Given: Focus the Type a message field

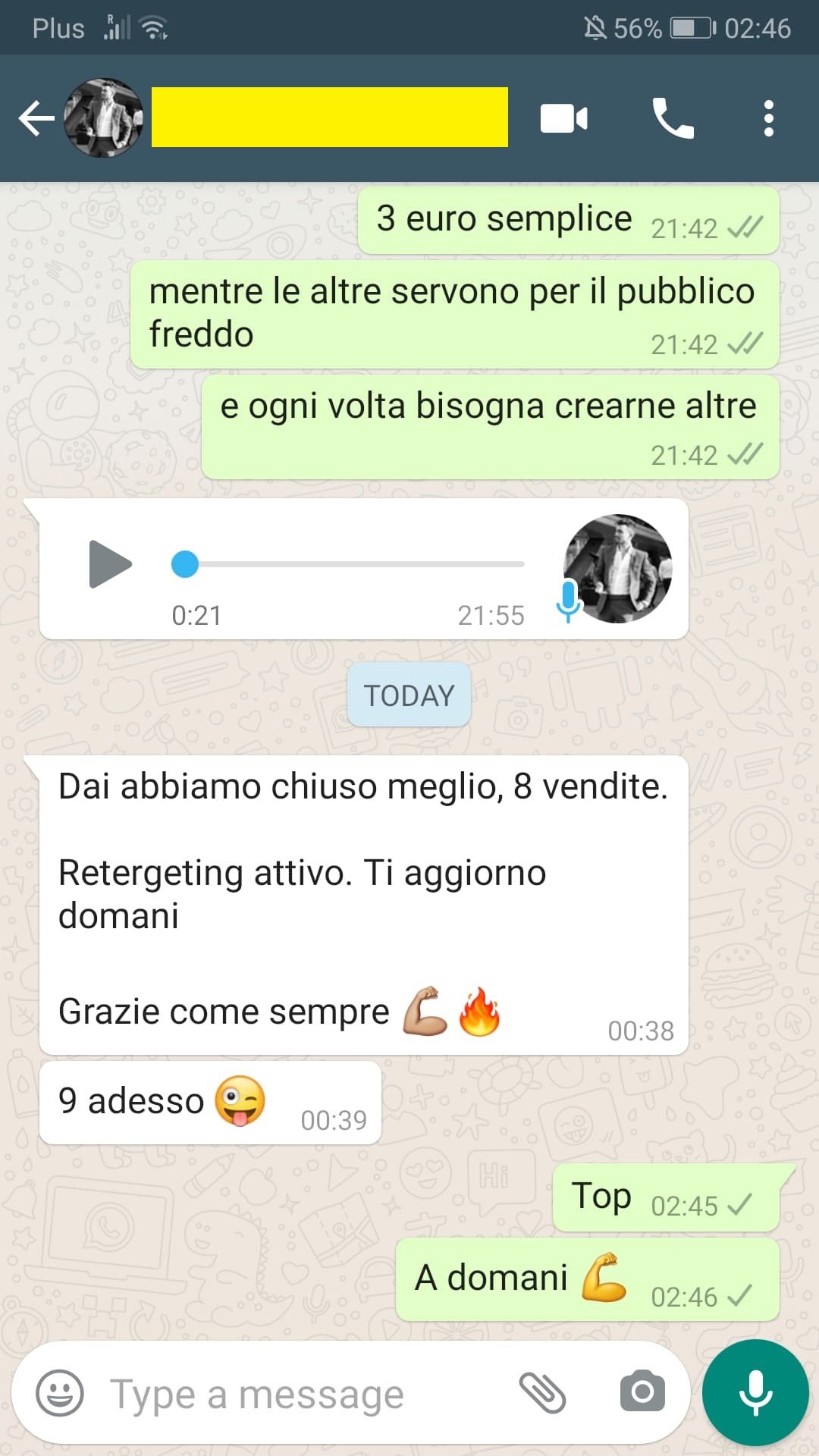Looking at the screenshot, I should (x=303, y=1394).
